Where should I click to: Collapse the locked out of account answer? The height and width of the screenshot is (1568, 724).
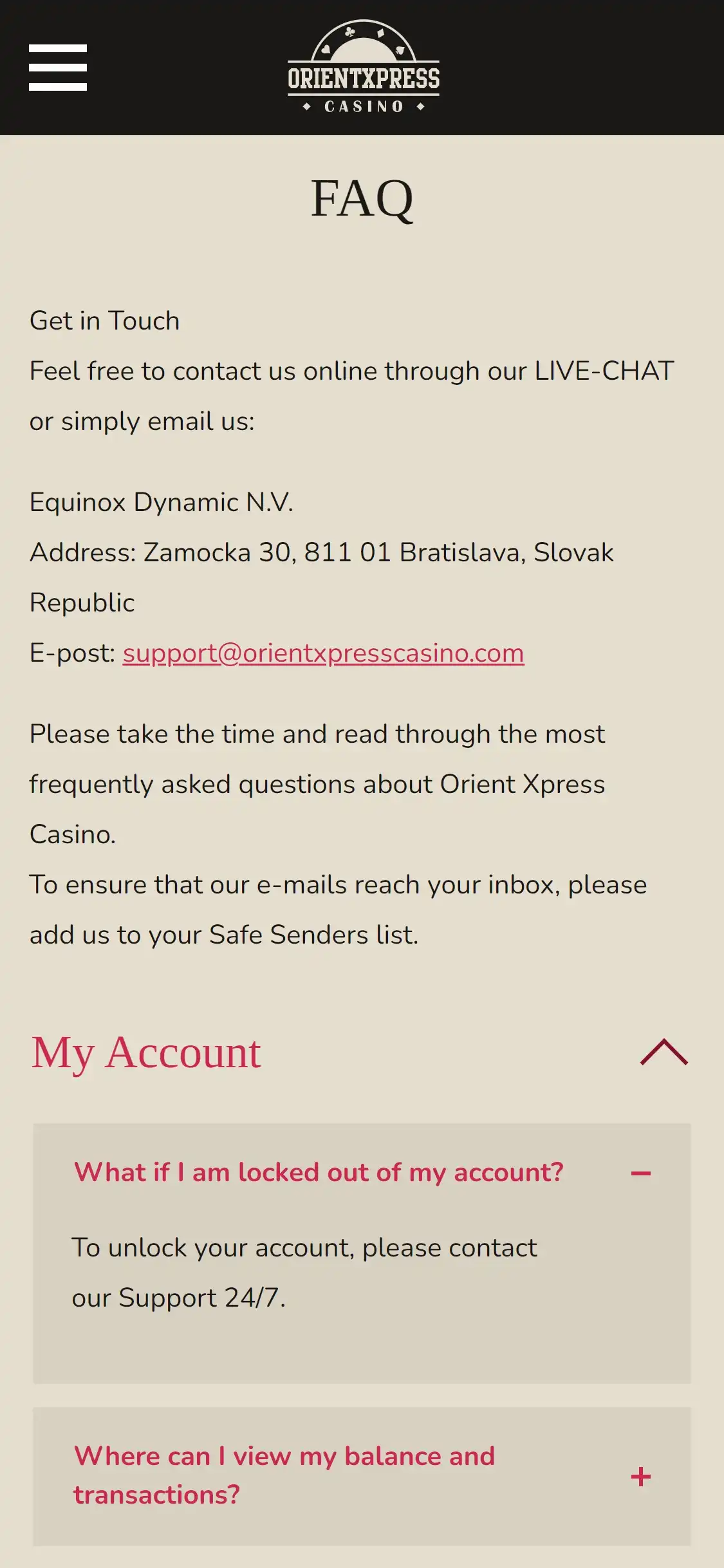point(640,1173)
